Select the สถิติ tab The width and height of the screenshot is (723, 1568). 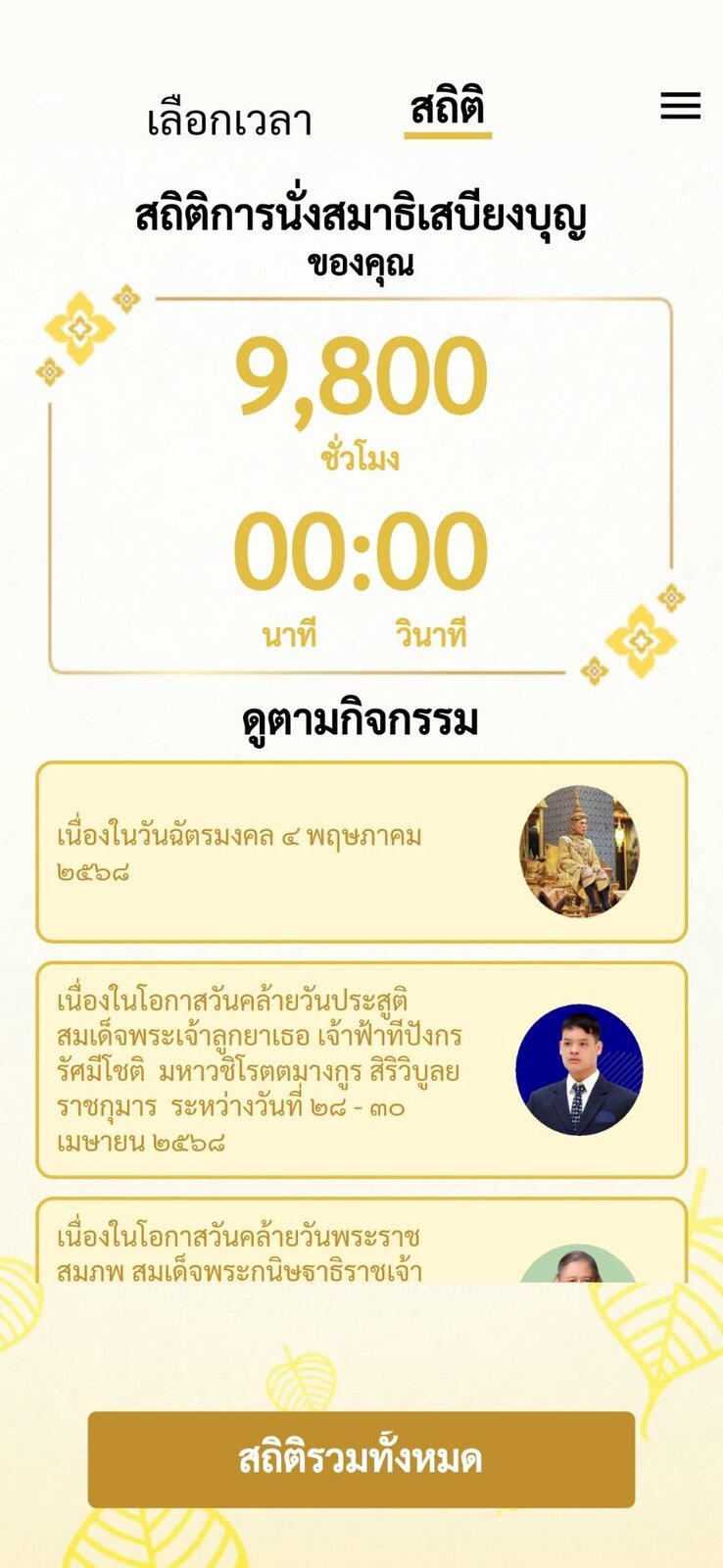pos(448,110)
